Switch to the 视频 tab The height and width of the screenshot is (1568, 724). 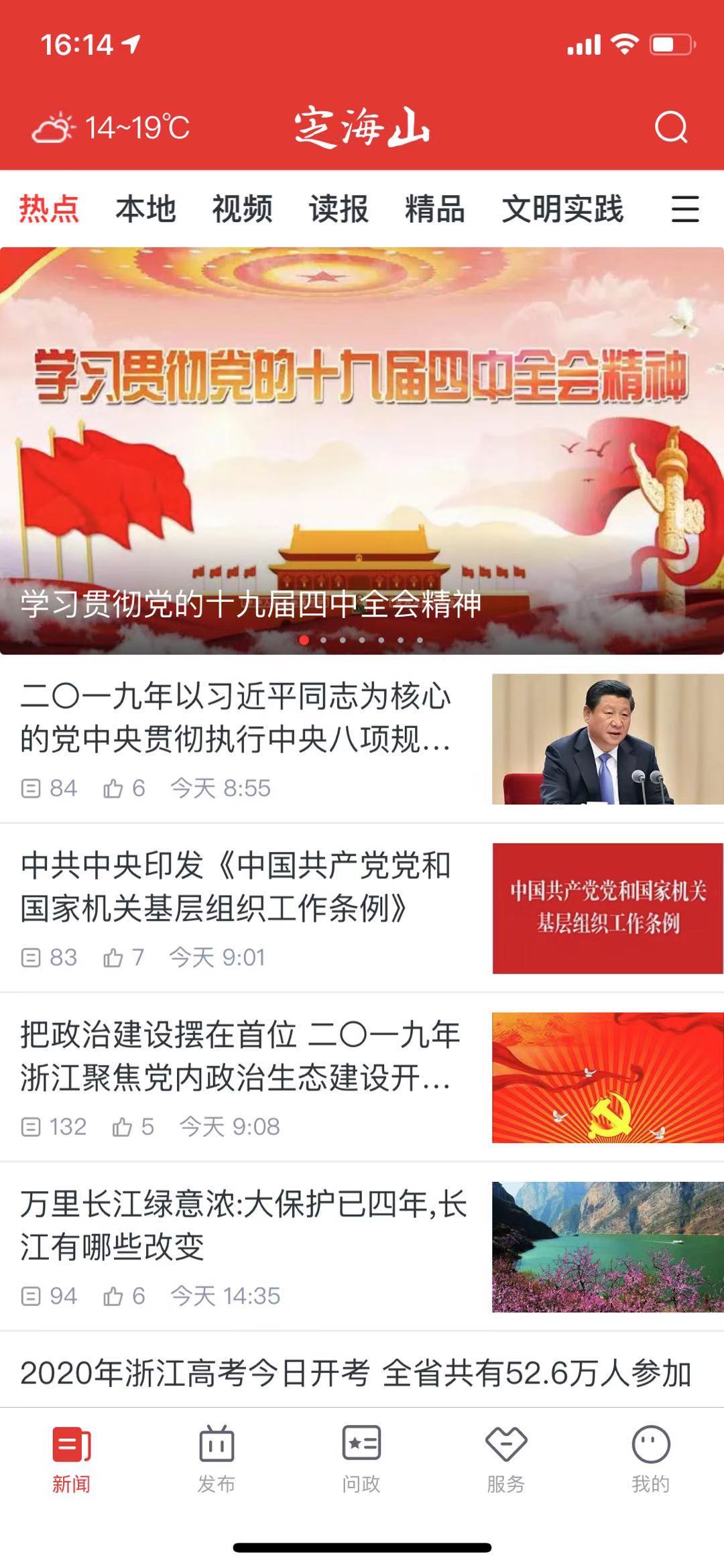242,209
